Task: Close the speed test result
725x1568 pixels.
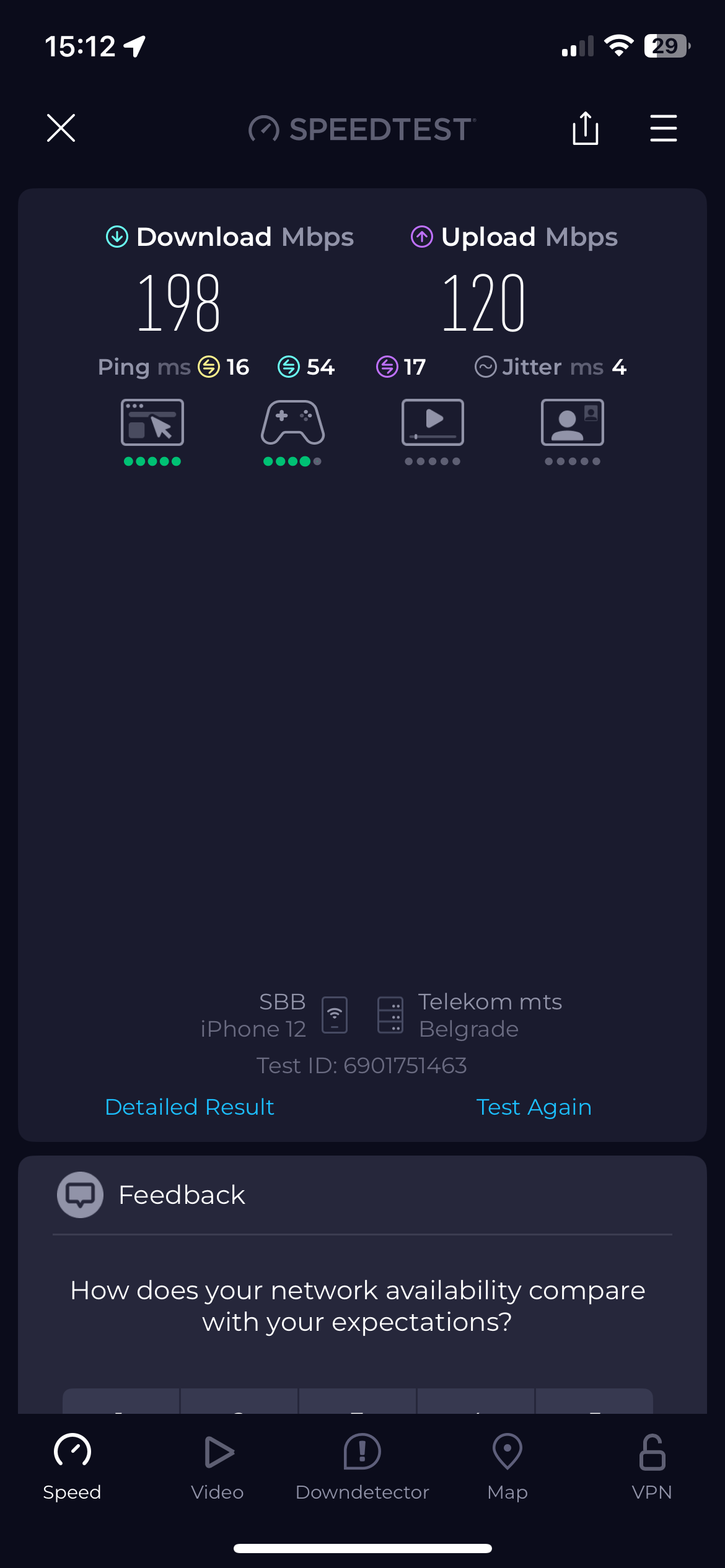Action: coord(61,128)
